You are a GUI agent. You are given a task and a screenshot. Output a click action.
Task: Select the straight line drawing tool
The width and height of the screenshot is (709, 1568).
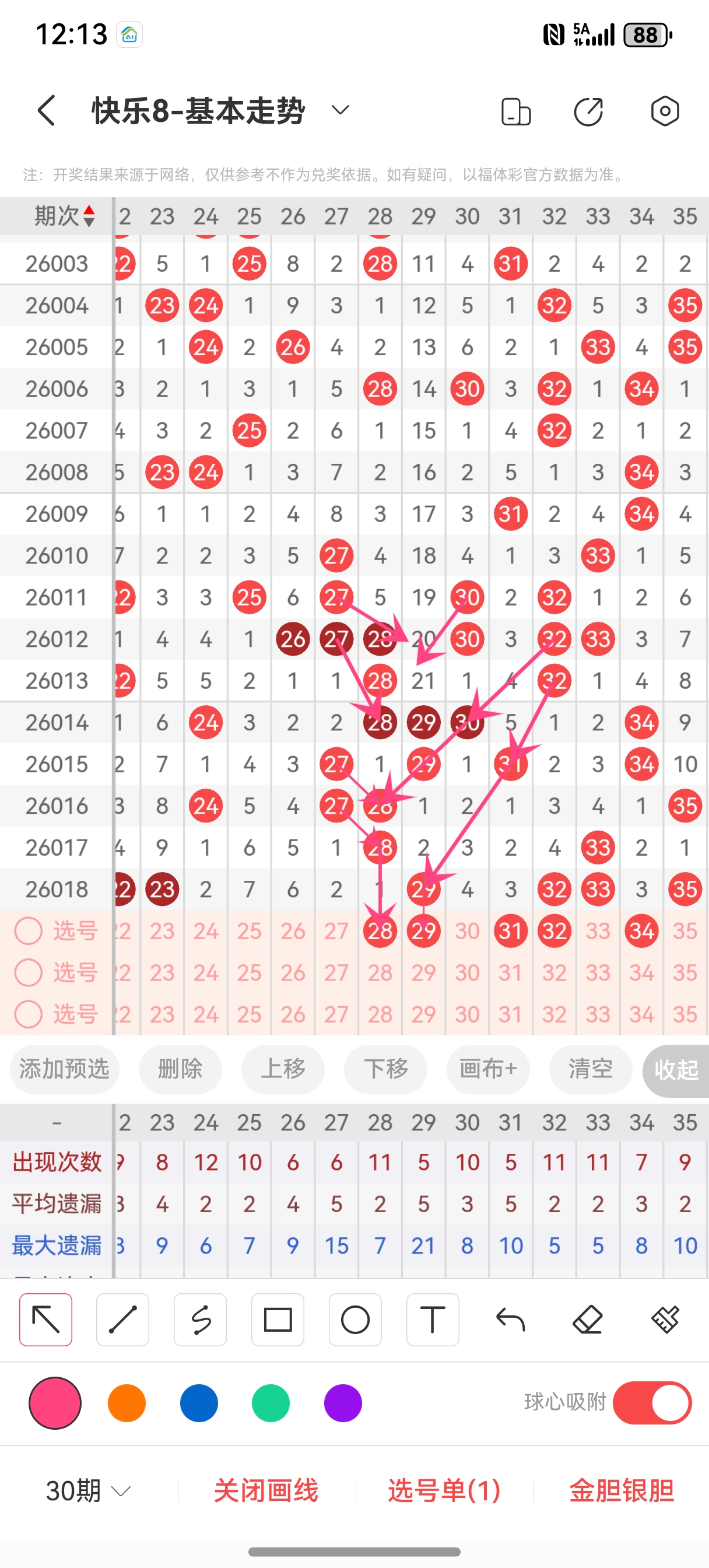122,1319
